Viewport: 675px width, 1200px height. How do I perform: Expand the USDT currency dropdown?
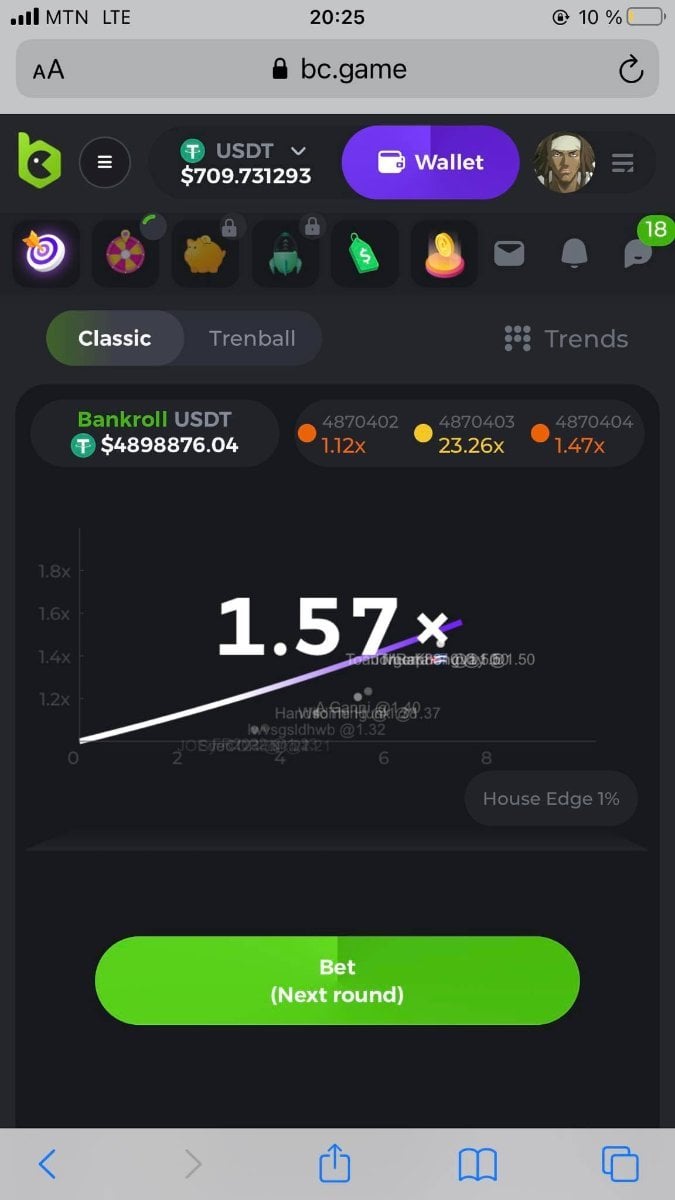point(298,151)
